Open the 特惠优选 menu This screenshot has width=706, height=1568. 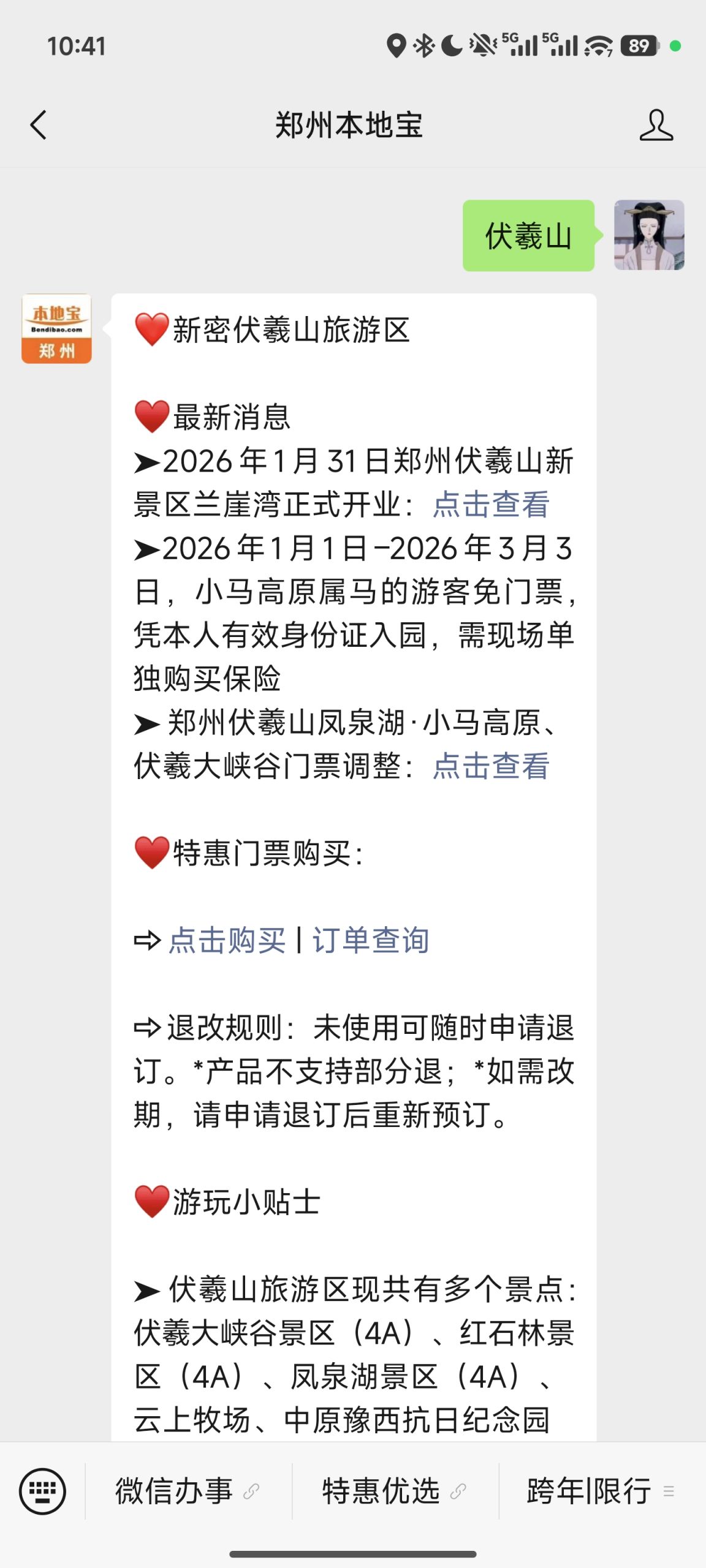pyautogui.click(x=394, y=1491)
